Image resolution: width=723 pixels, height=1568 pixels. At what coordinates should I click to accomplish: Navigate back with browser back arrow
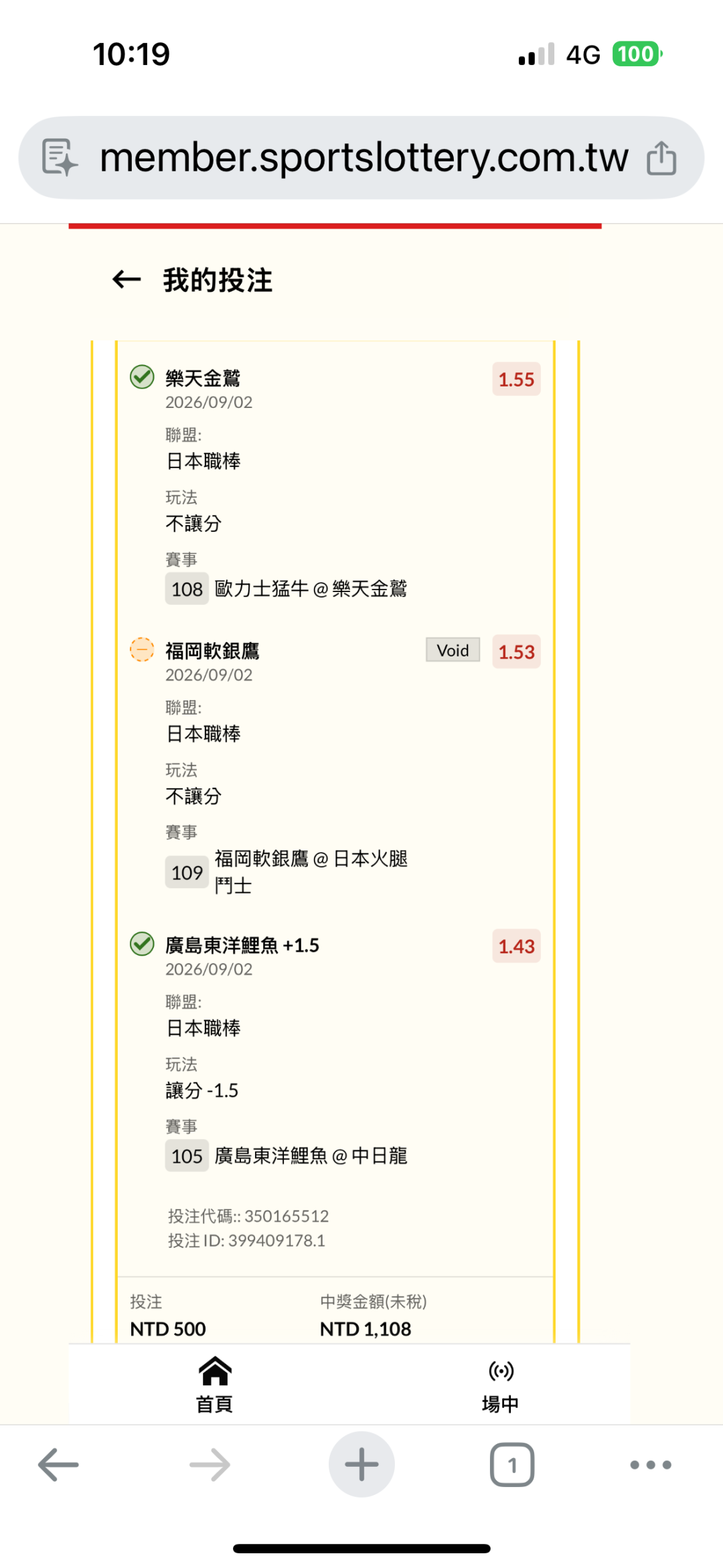pos(58,1465)
